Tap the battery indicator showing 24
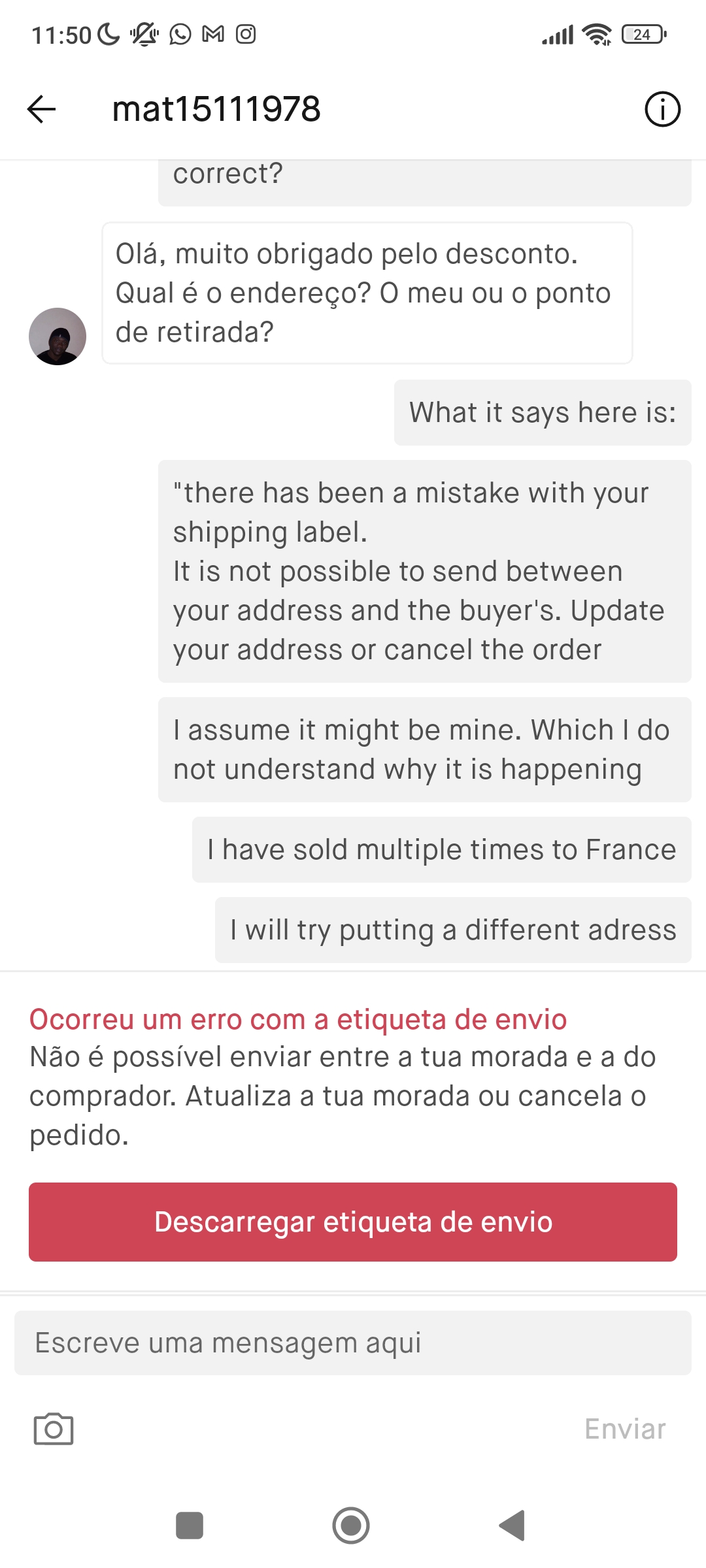This screenshot has height=1568, width=706. click(x=642, y=34)
